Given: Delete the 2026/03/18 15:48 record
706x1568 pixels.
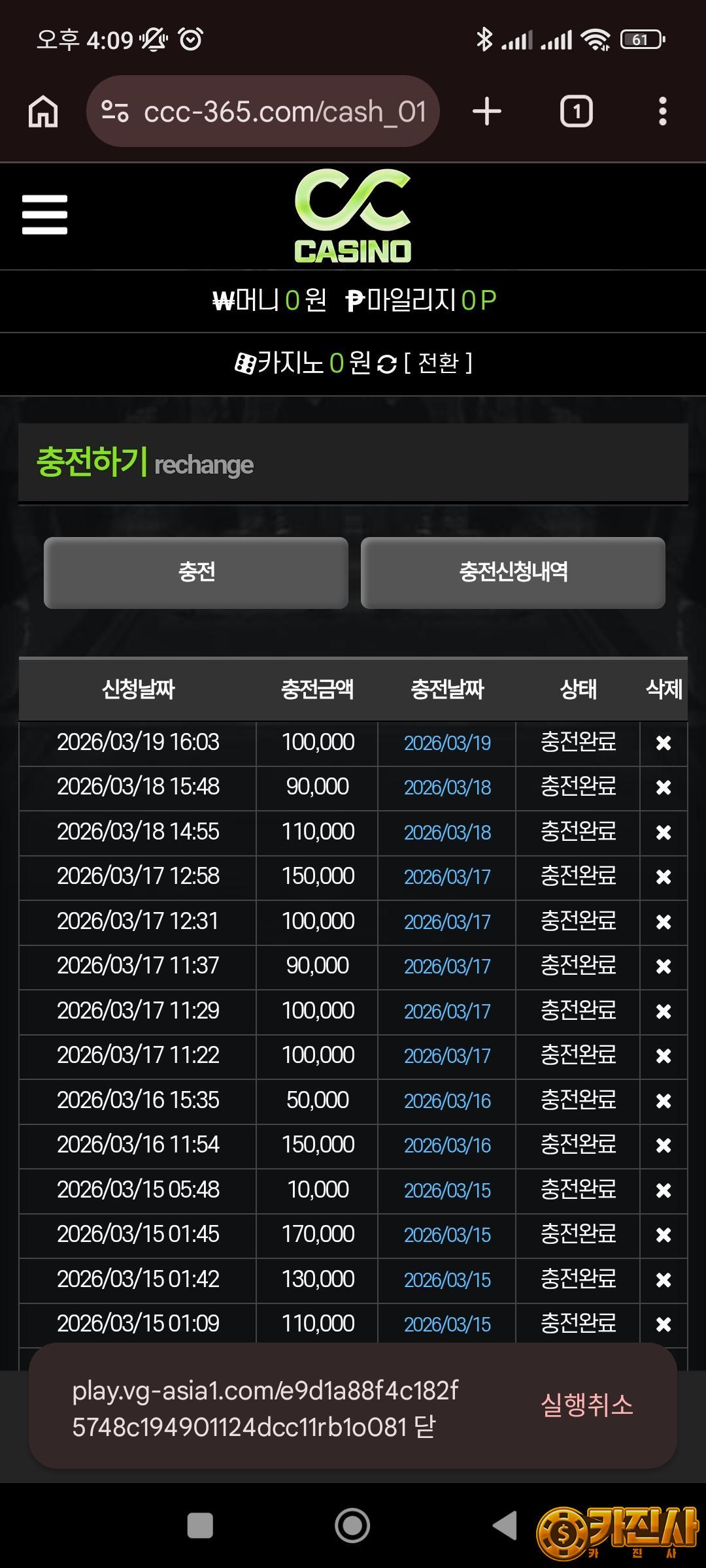Looking at the screenshot, I should (x=664, y=787).
